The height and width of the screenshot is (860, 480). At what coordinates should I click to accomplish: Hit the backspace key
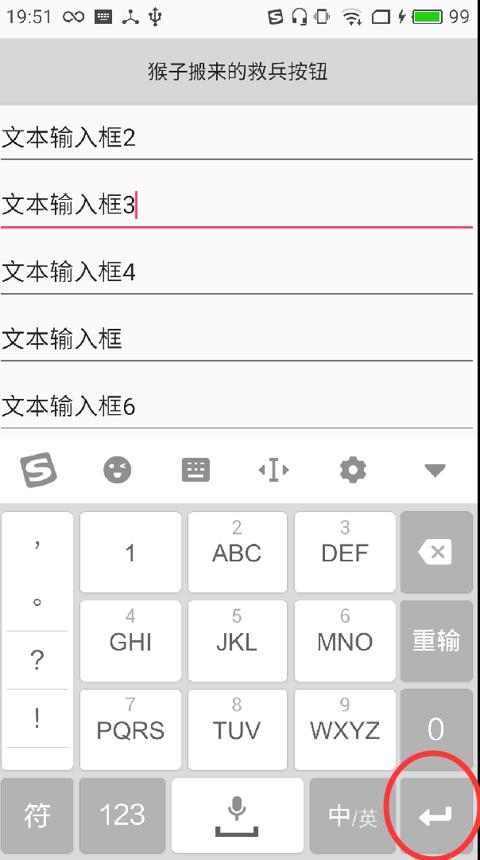click(x=437, y=552)
